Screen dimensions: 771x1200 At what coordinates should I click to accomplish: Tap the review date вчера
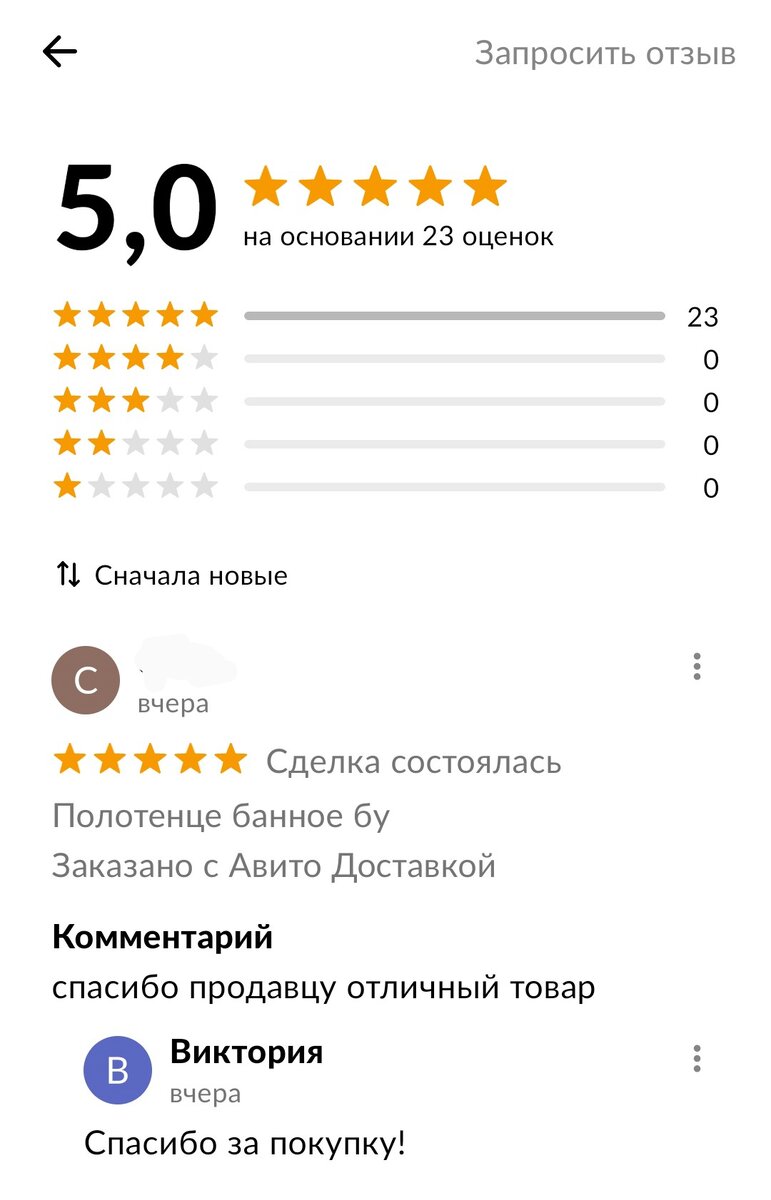click(173, 703)
